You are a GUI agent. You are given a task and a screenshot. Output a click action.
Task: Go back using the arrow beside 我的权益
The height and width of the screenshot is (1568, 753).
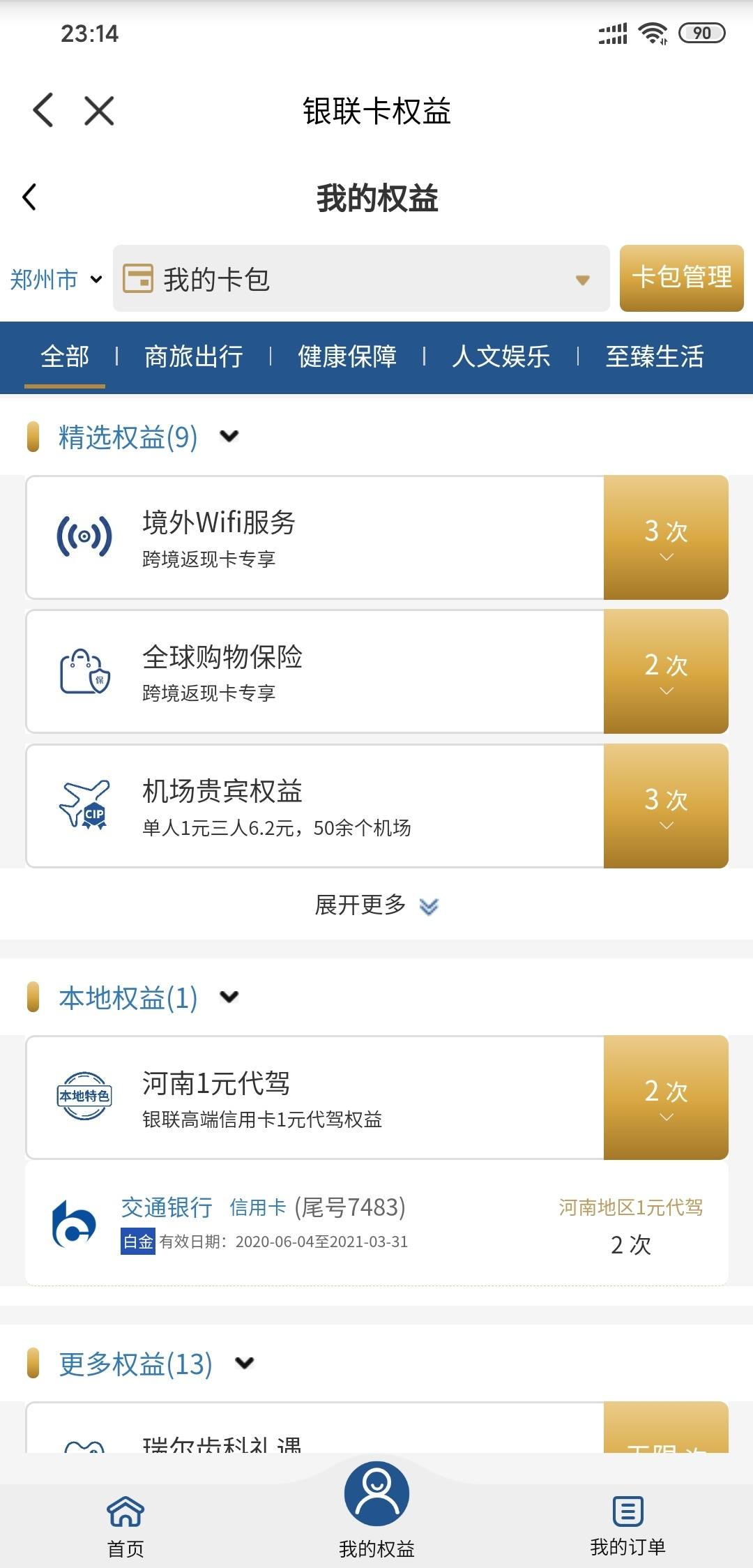pyautogui.click(x=29, y=197)
